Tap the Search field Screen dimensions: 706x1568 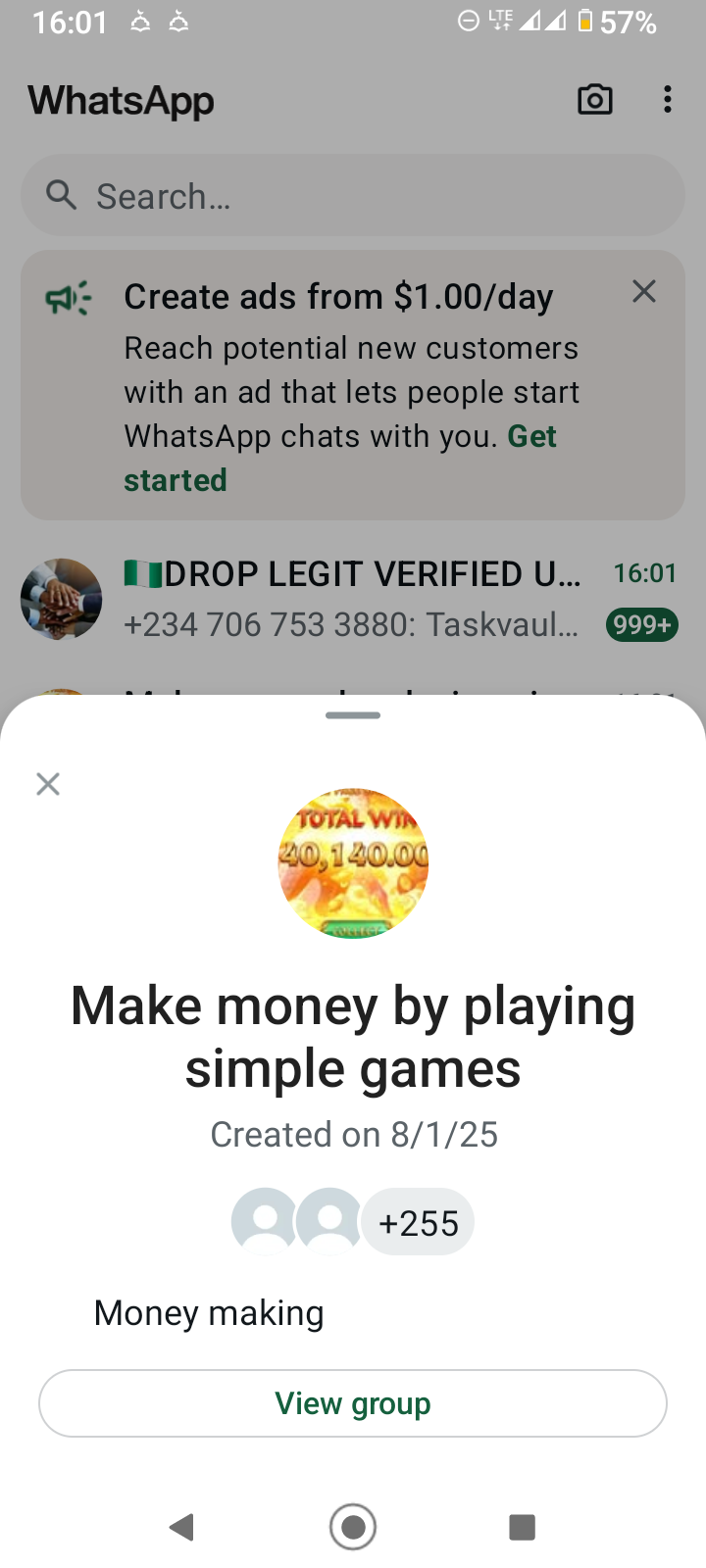(353, 196)
